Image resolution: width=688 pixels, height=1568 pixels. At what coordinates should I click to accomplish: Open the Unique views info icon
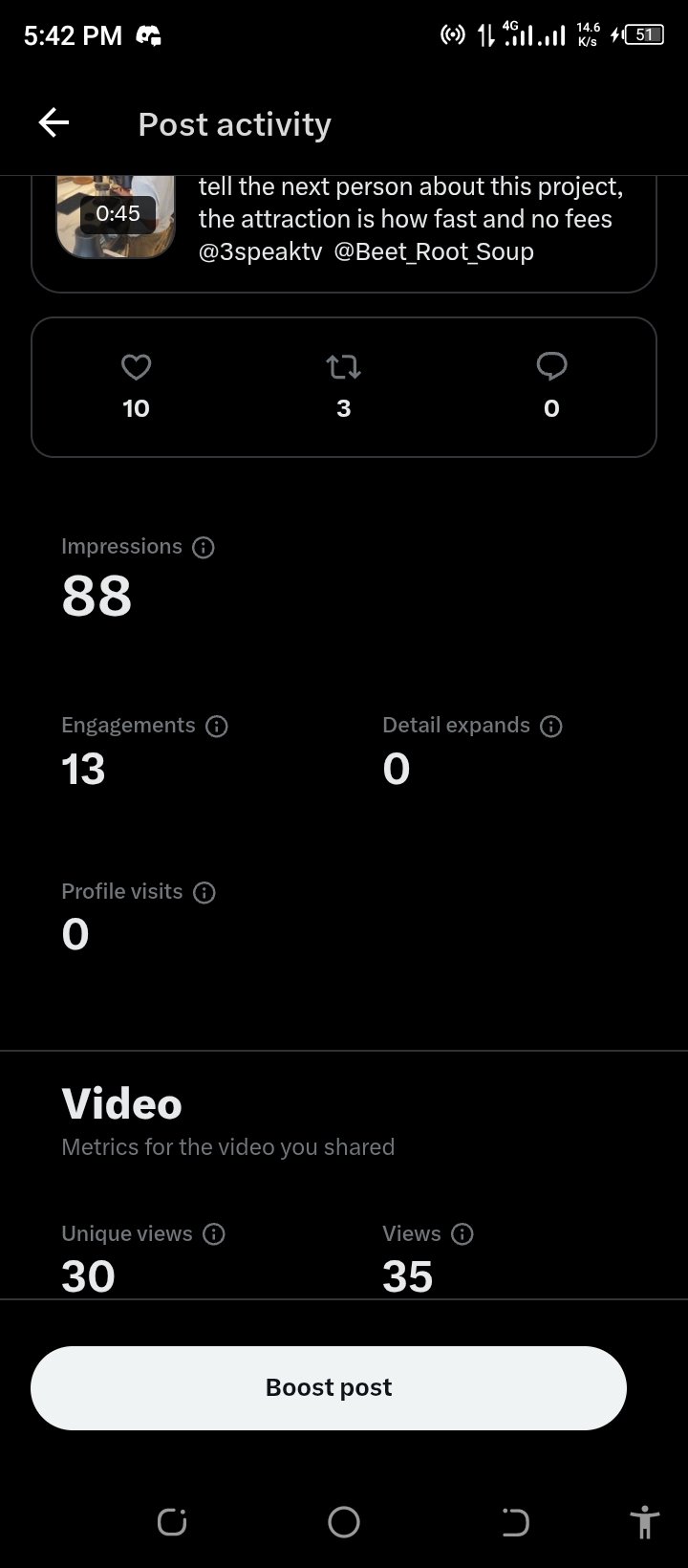(214, 1234)
